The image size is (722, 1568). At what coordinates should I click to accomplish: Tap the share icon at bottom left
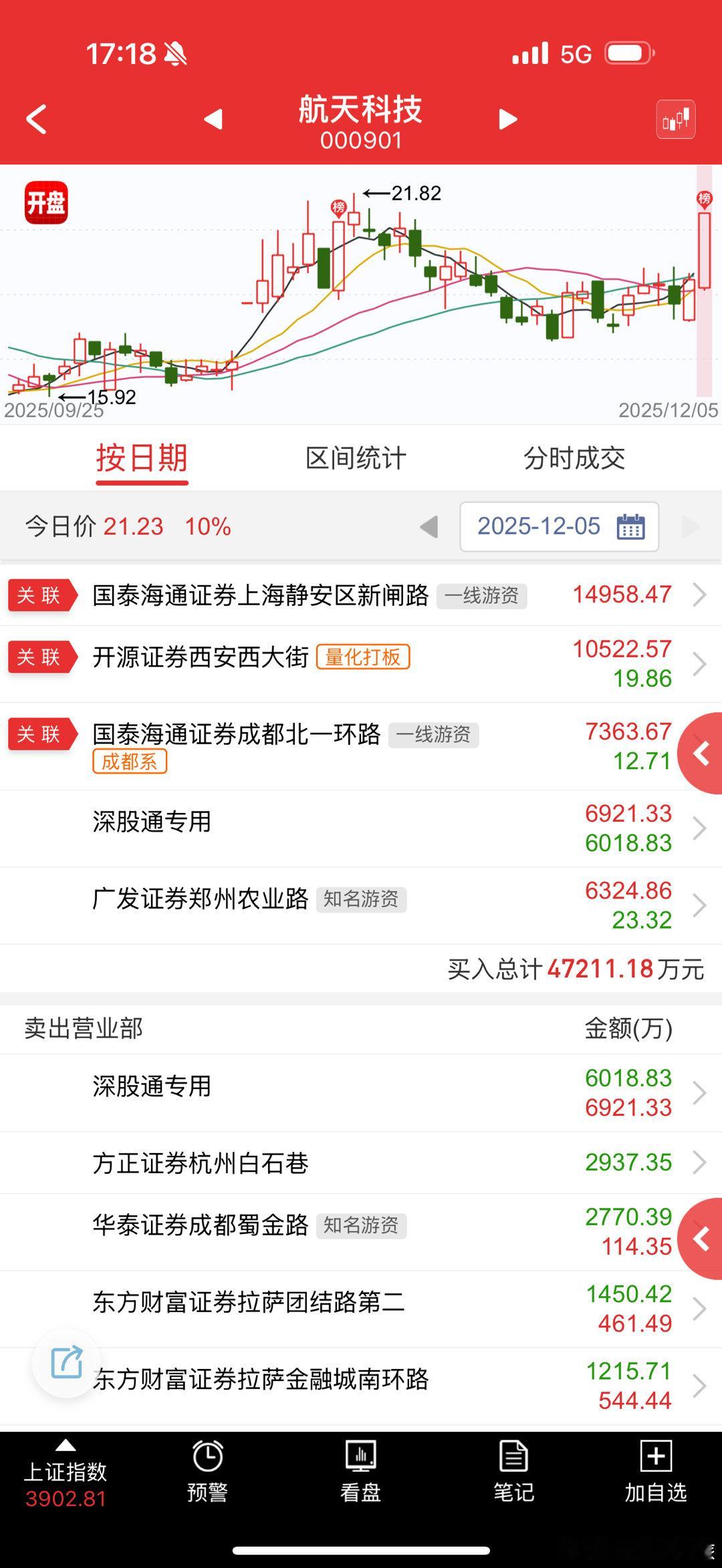(65, 1363)
